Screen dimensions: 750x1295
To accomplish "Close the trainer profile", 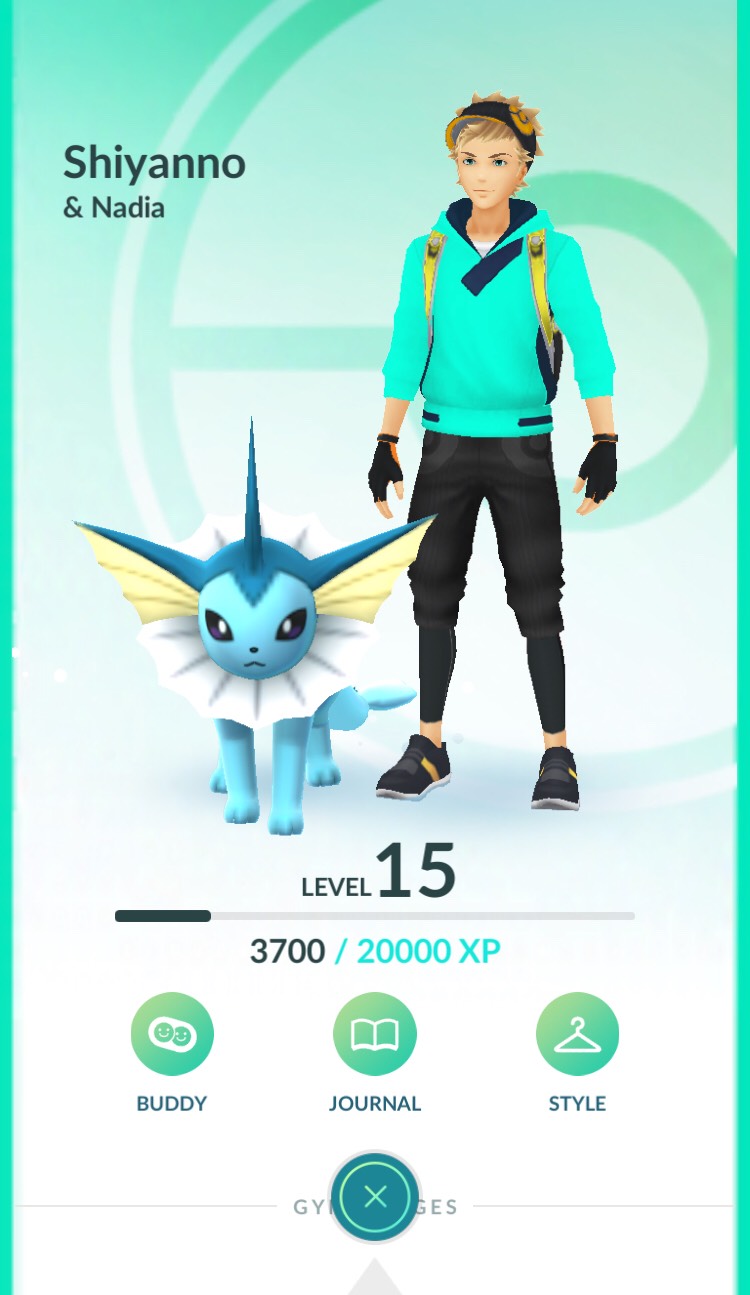I will tap(375, 1197).
